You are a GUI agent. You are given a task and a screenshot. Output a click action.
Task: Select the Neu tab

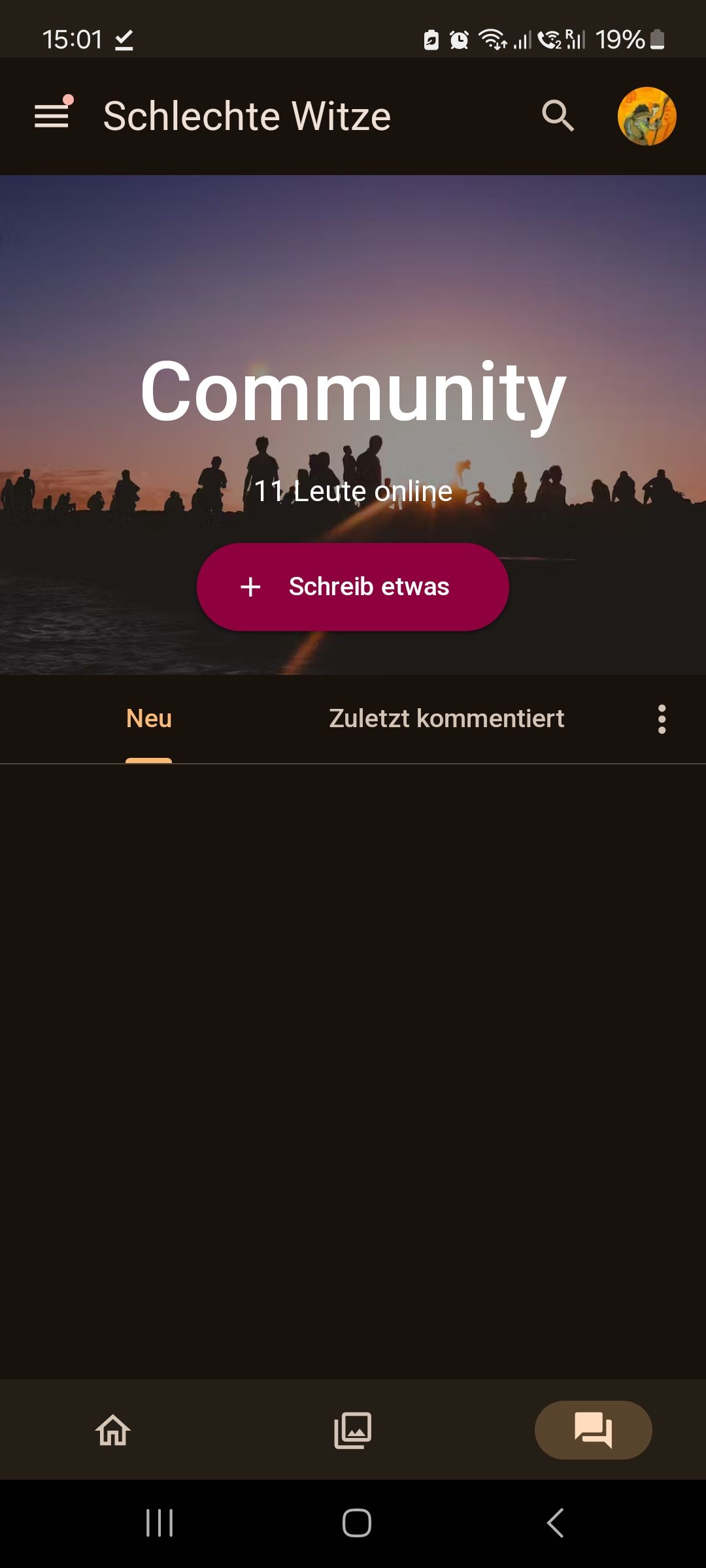click(x=149, y=719)
